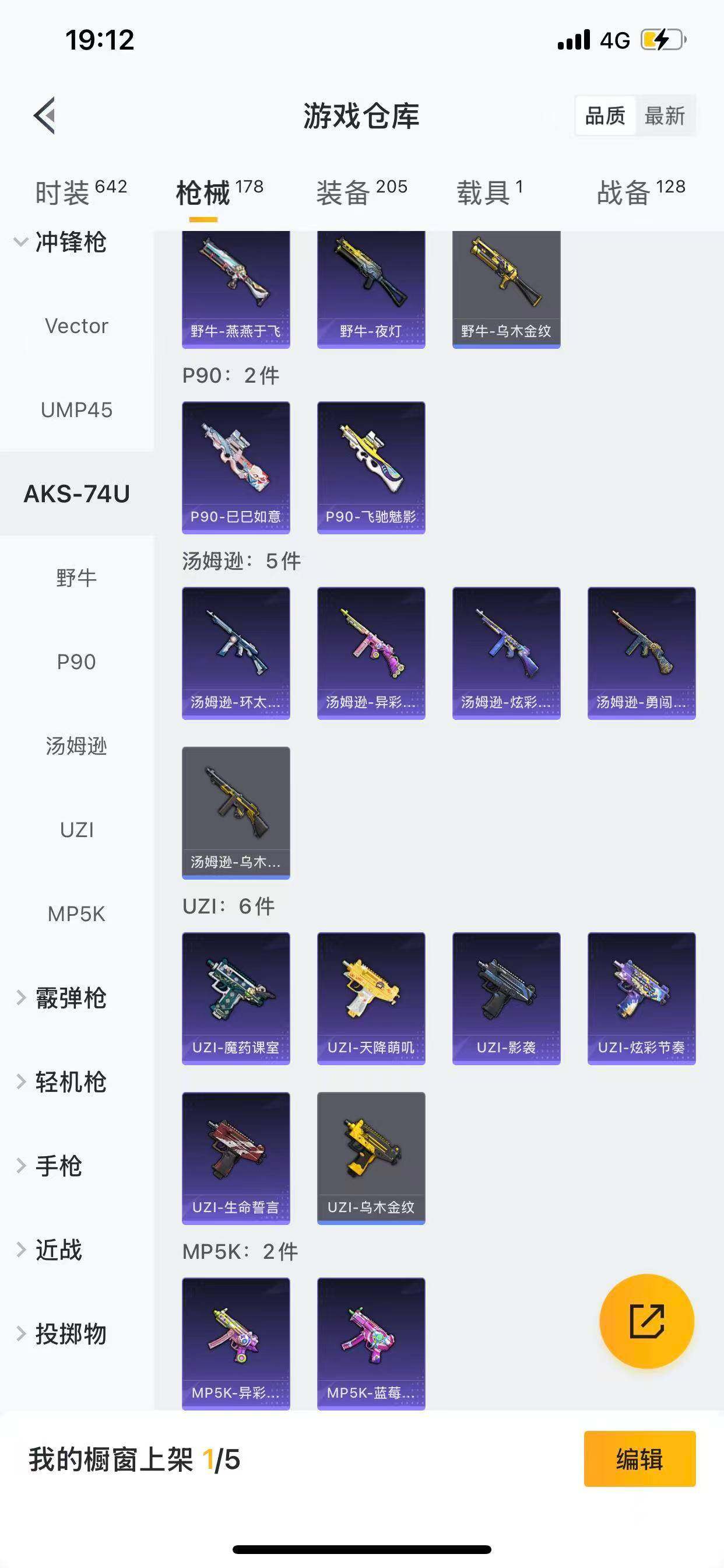The height and width of the screenshot is (1568, 724).
Task: Collapse the 冲锋枪 category
Action: [x=61, y=242]
